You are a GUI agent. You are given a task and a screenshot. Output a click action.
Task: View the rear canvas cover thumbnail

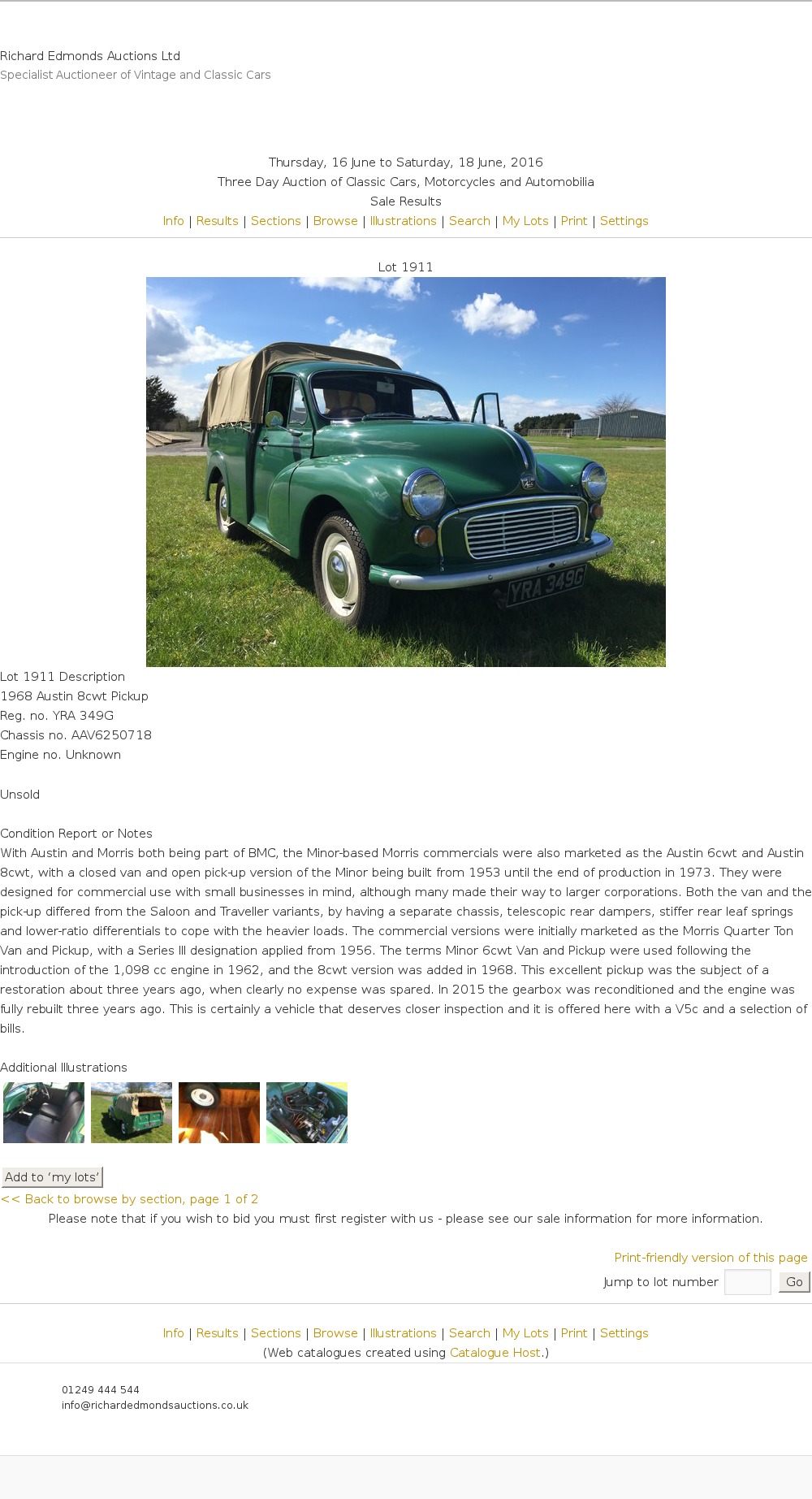(x=132, y=1112)
